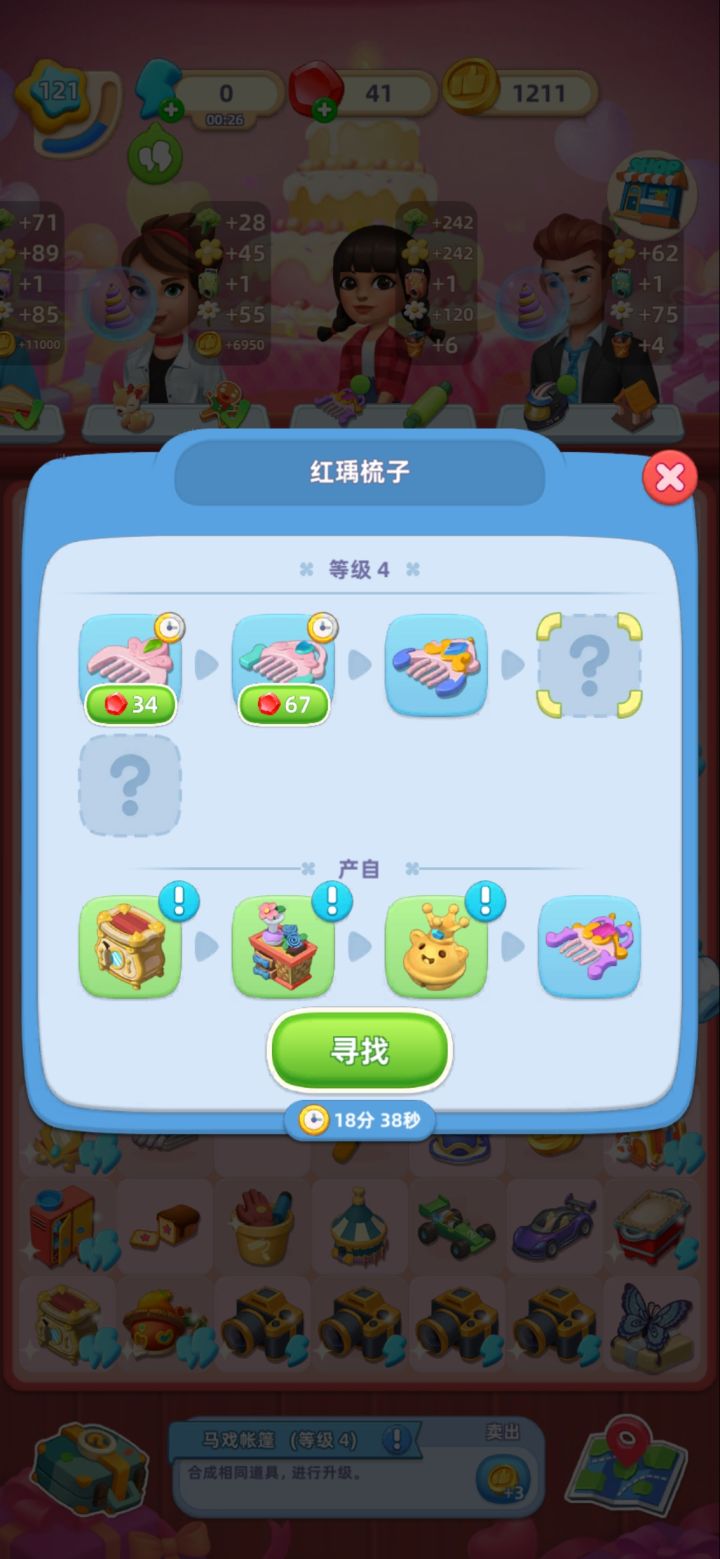Image resolution: width=720 pixels, height=1559 pixels.
Task: Tap the second-row question mark placeholder
Action: click(x=130, y=785)
